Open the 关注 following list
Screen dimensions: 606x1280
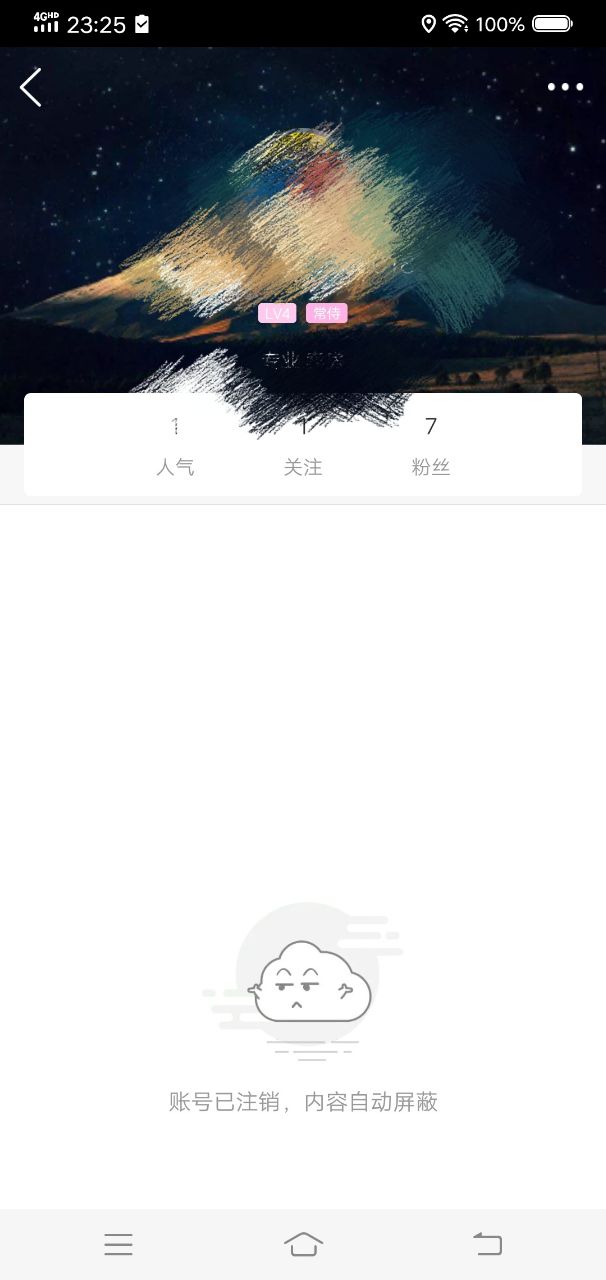[303, 446]
